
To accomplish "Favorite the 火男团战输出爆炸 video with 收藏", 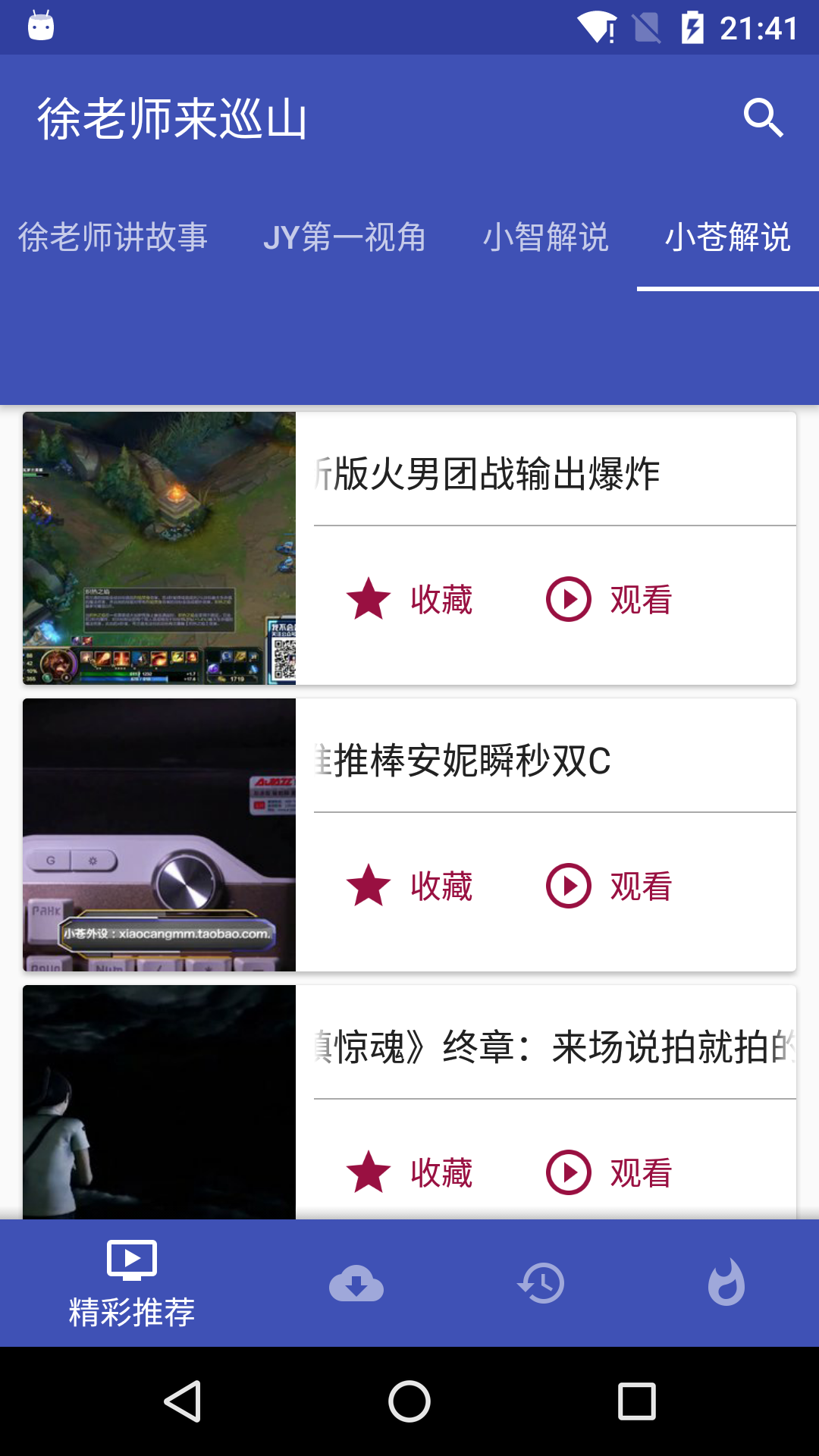I will tap(409, 600).
